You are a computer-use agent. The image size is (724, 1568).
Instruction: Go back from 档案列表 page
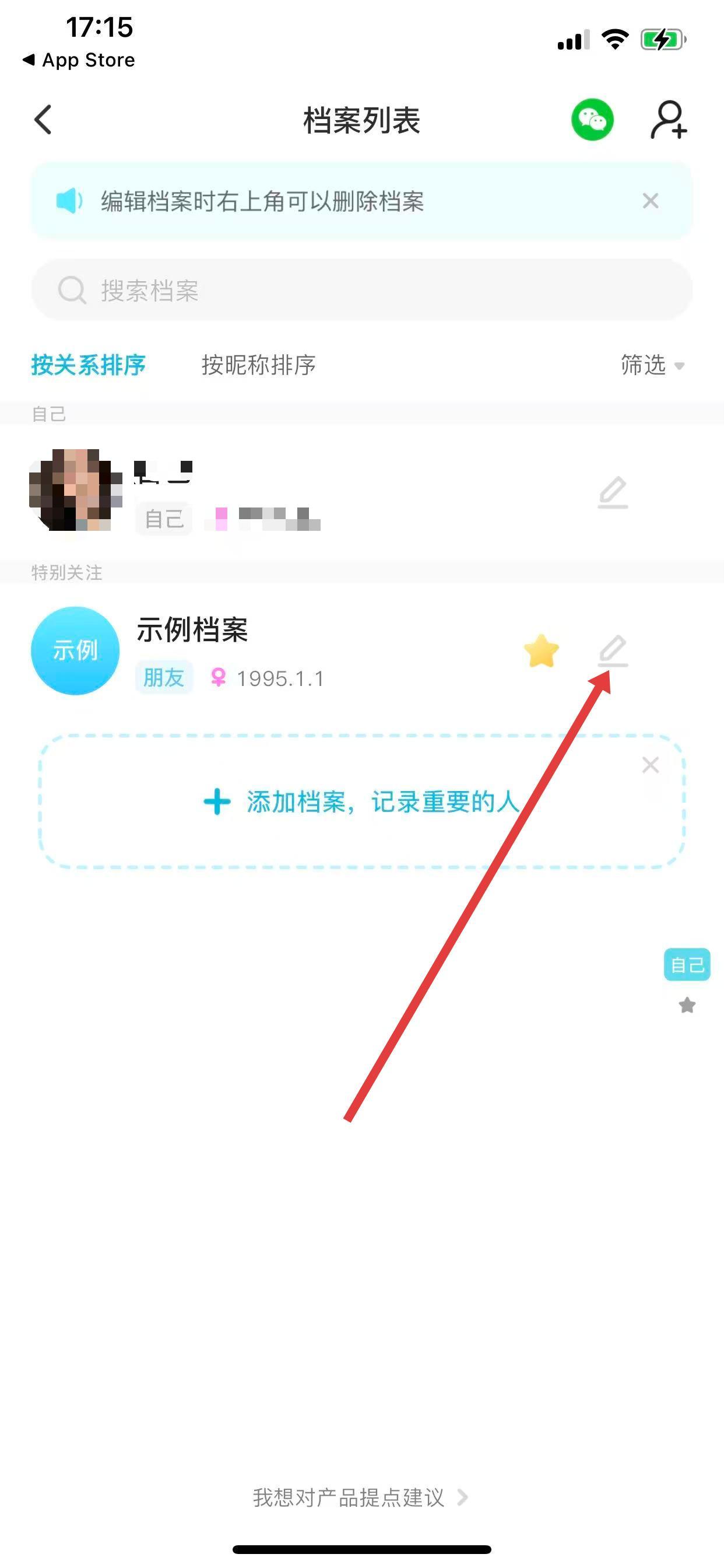click(43, 120)
